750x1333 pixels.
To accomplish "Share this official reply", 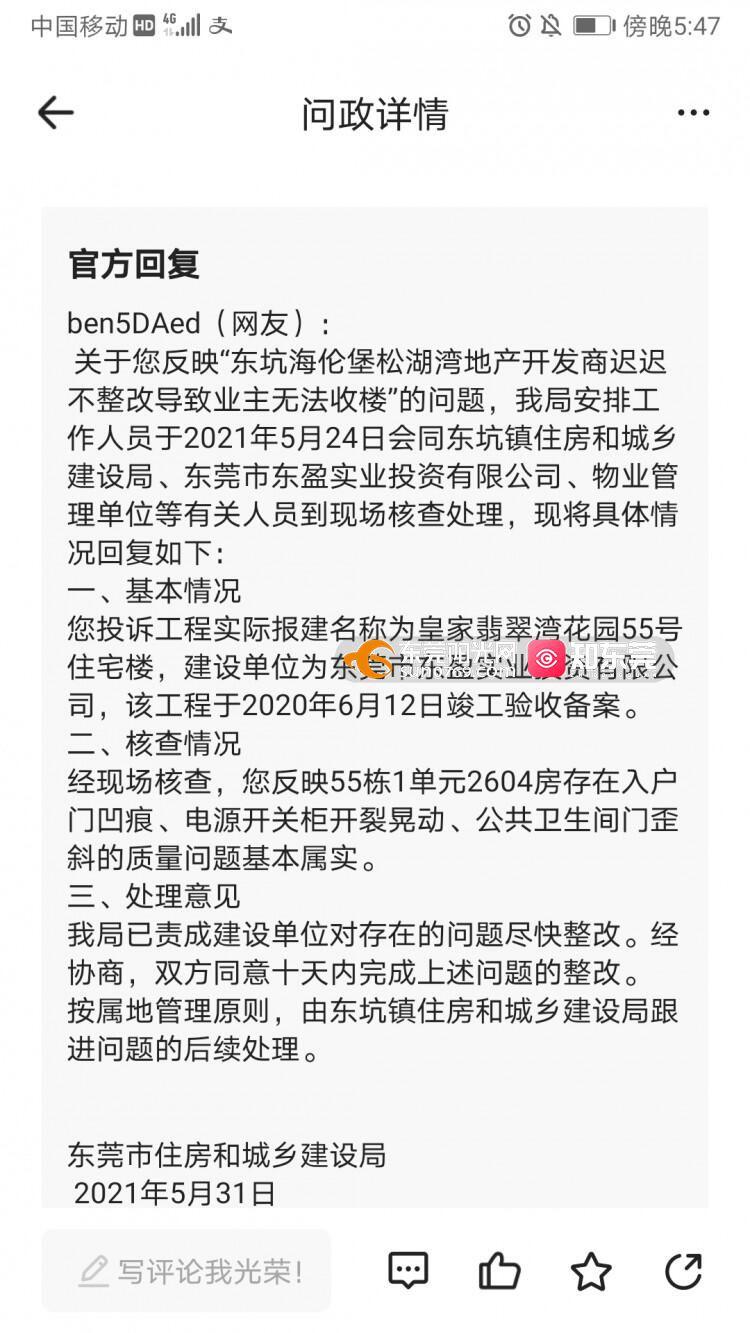I will [x=684, y=1271].
